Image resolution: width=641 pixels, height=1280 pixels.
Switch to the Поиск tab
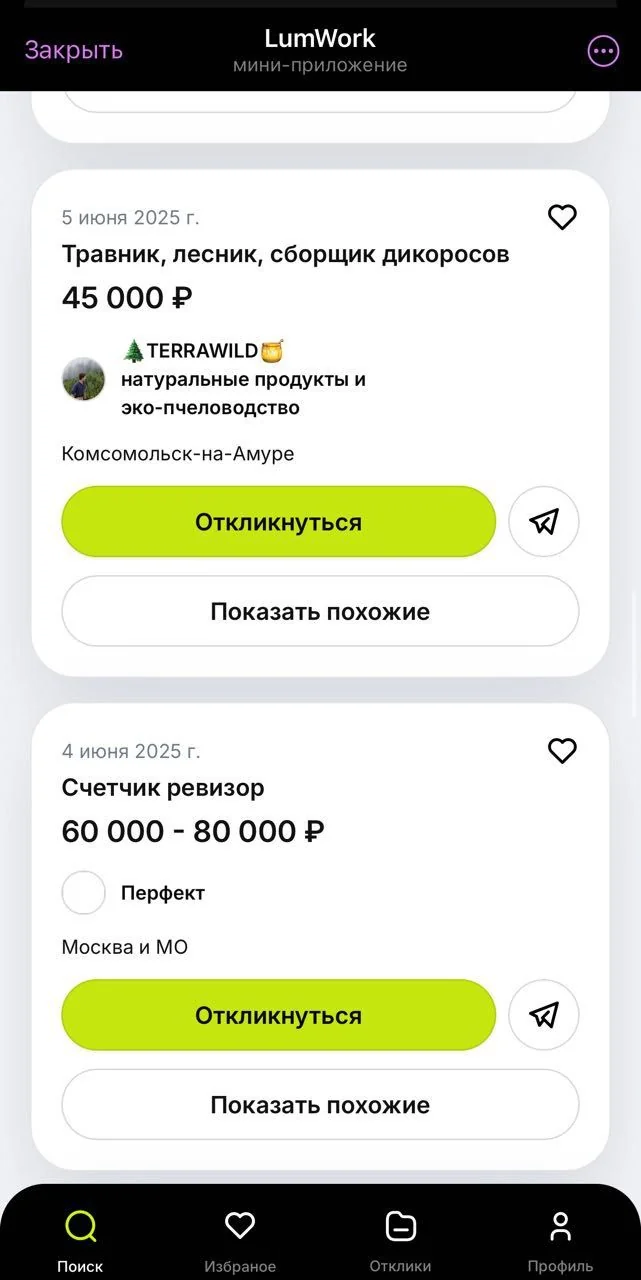pos(80,1240)
